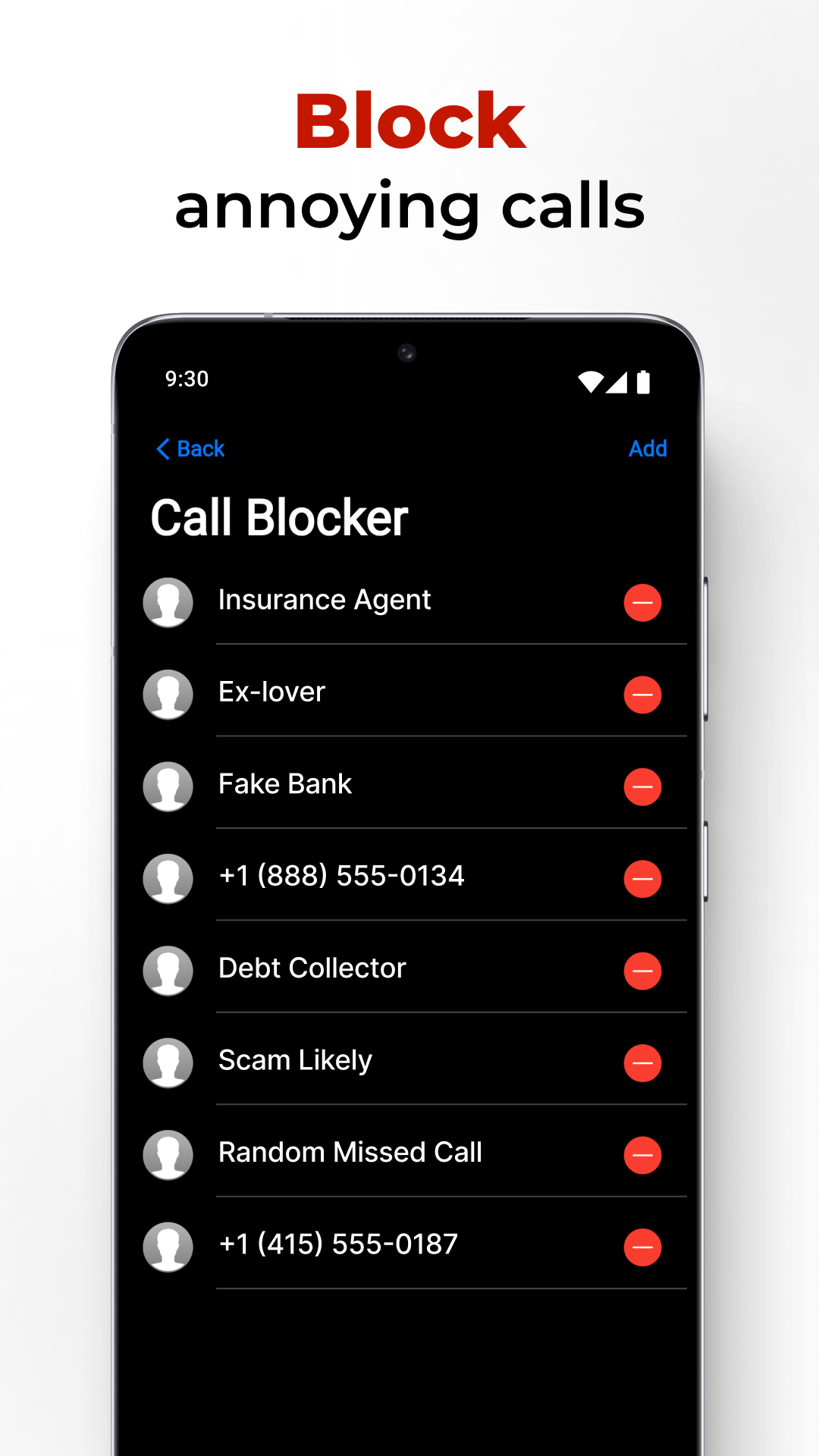The image size is (819, 1456).
Task: Tap the Wi-Fi status icon
Action: [590, 381]
